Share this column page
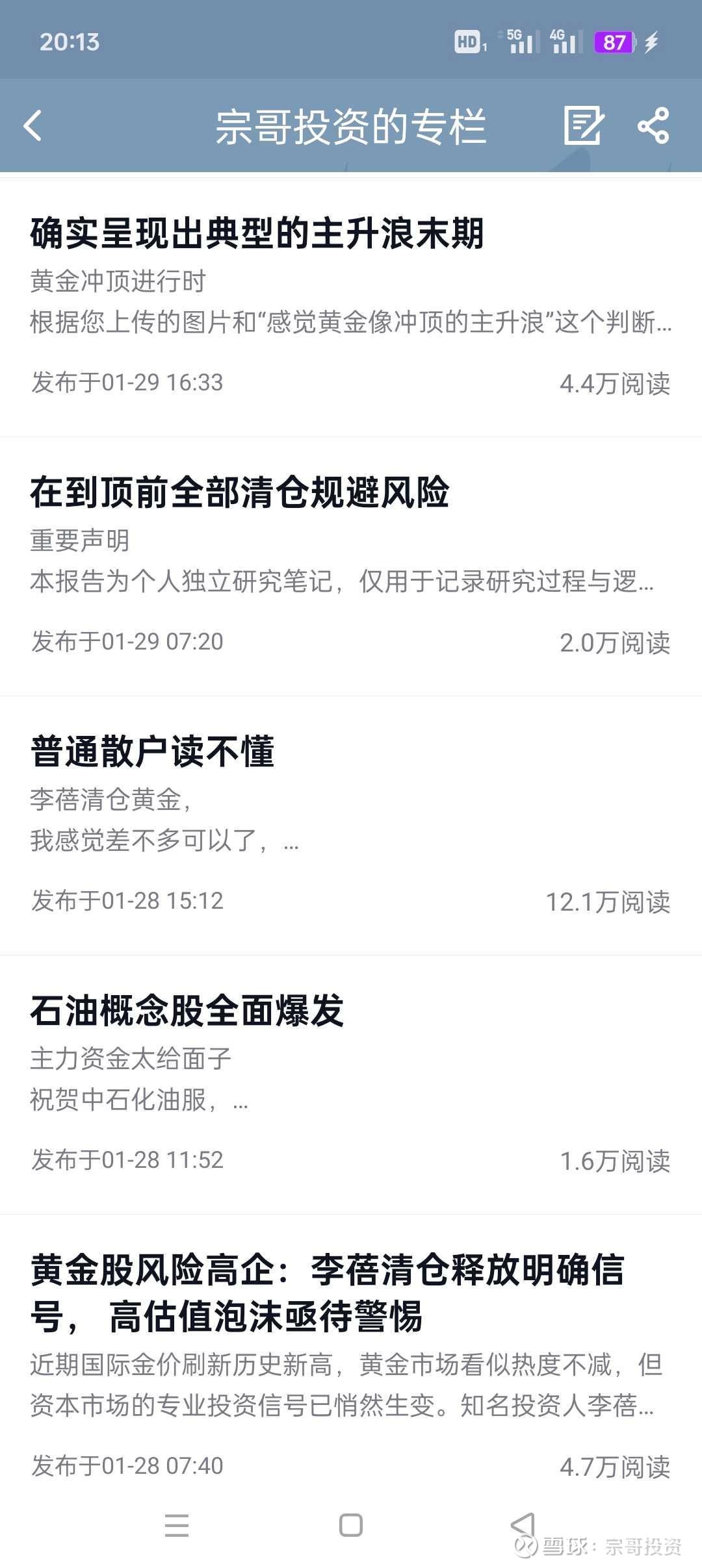The height and width of the screenshot is (1568, 702). (653, 125)
